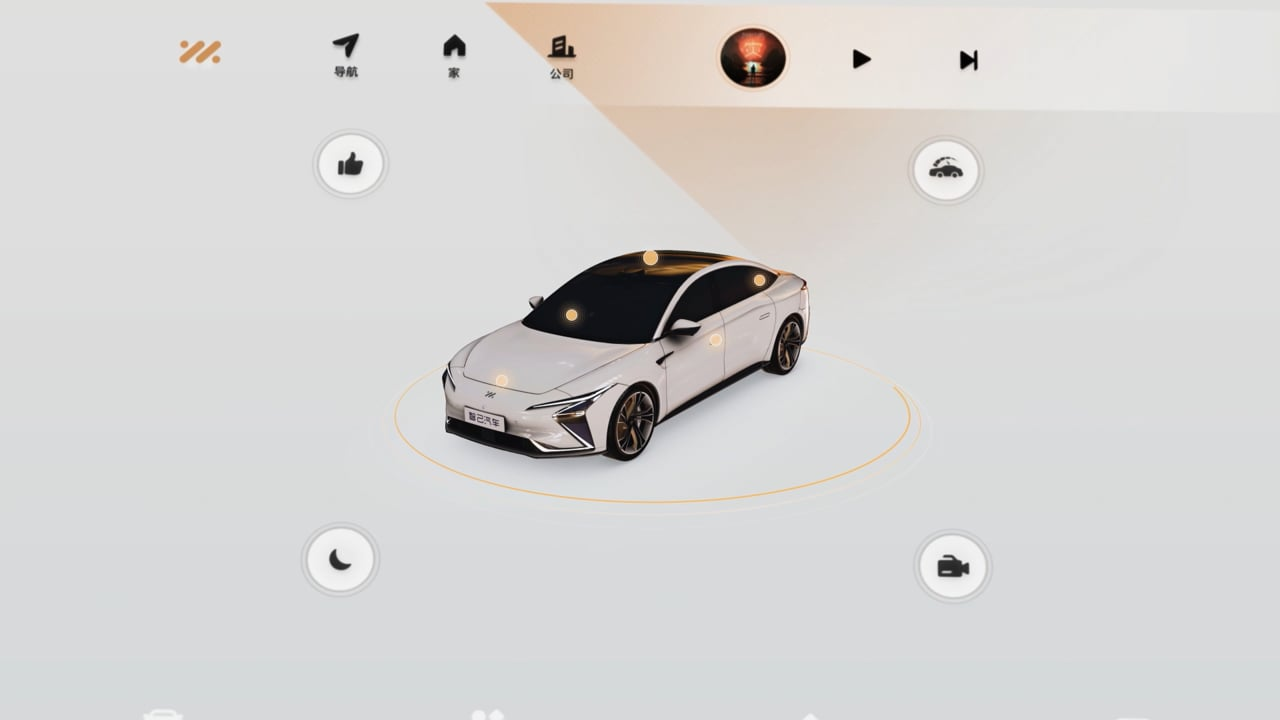This screenshot has height=720, width=1280.
Task: Select the hotspot on the front door
Action: click(x=715, y=340)
